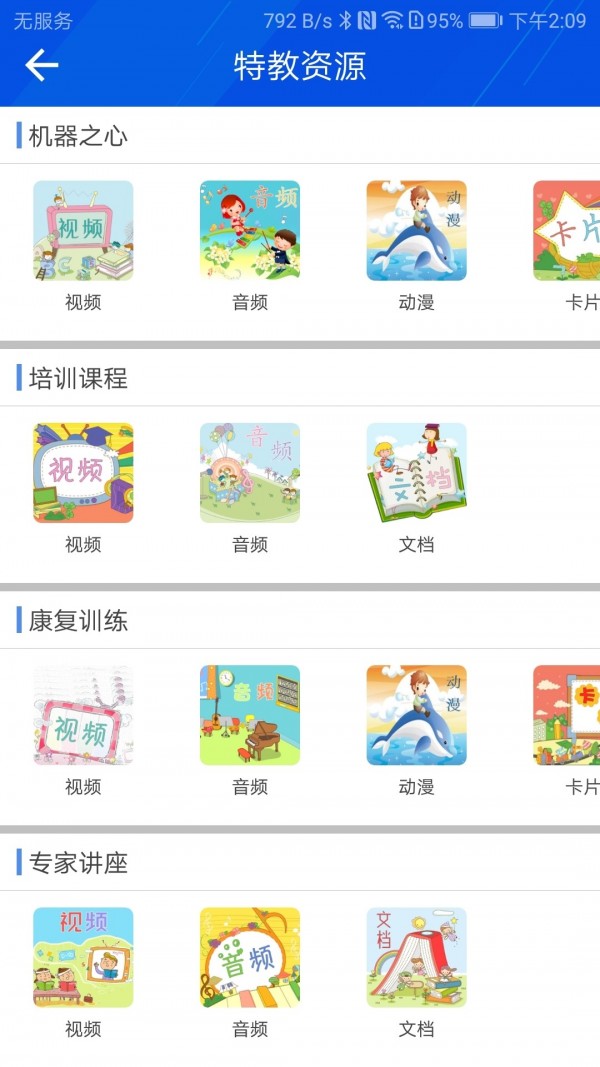Viewport: 600px width, 1067px height.
Task: Open 文档 under 培训课程
Action: 416,473
